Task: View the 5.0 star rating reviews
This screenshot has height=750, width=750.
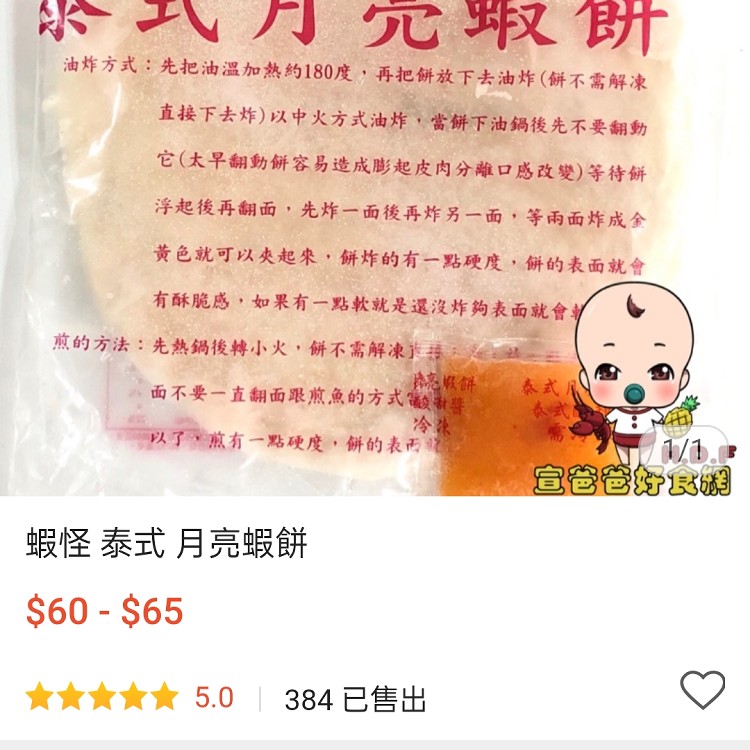Action: click(130, 697)
